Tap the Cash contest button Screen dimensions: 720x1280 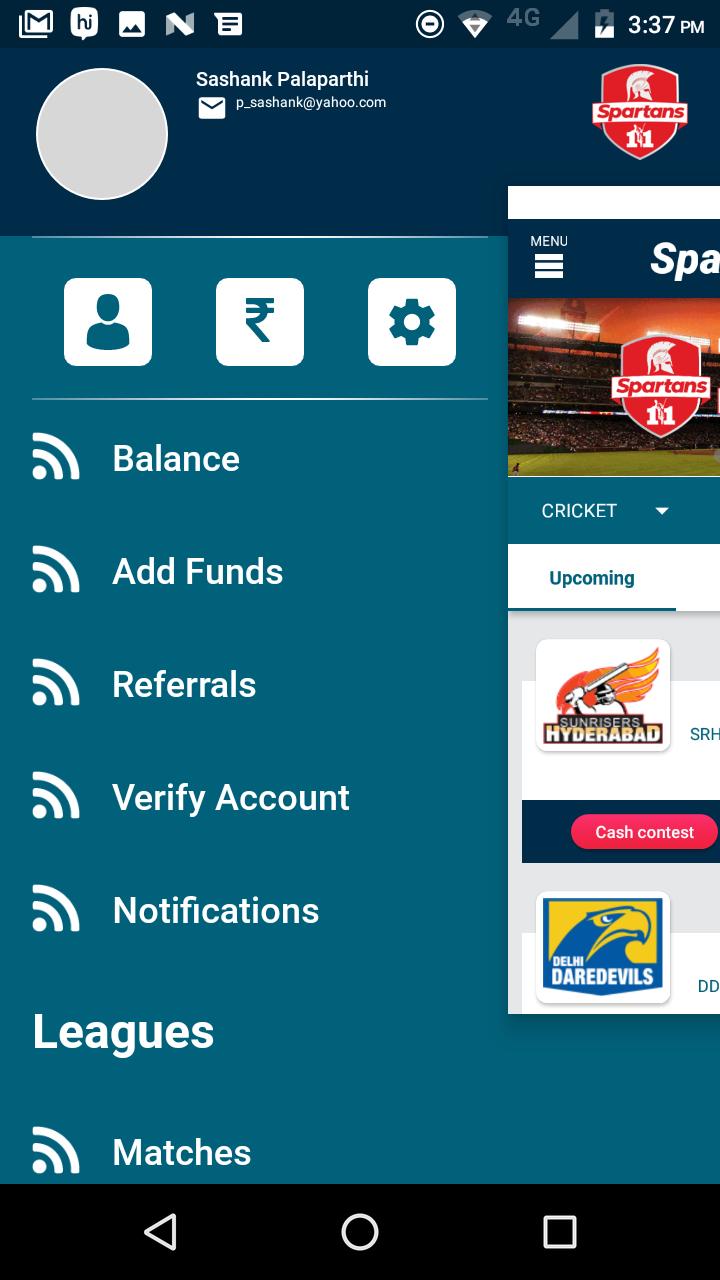[x=644, y=832]
